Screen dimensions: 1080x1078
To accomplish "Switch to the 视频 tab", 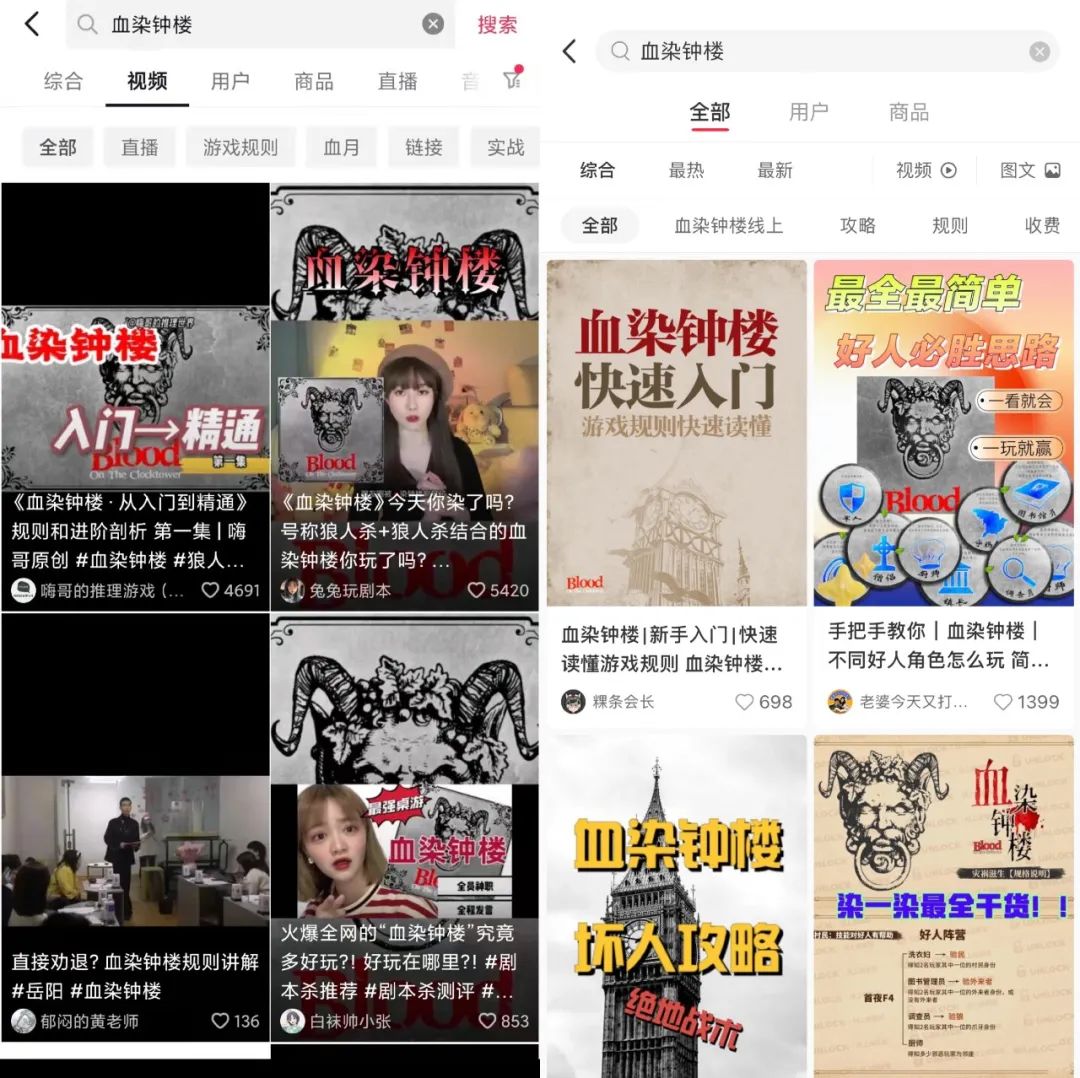I will [x=147, y=82].
